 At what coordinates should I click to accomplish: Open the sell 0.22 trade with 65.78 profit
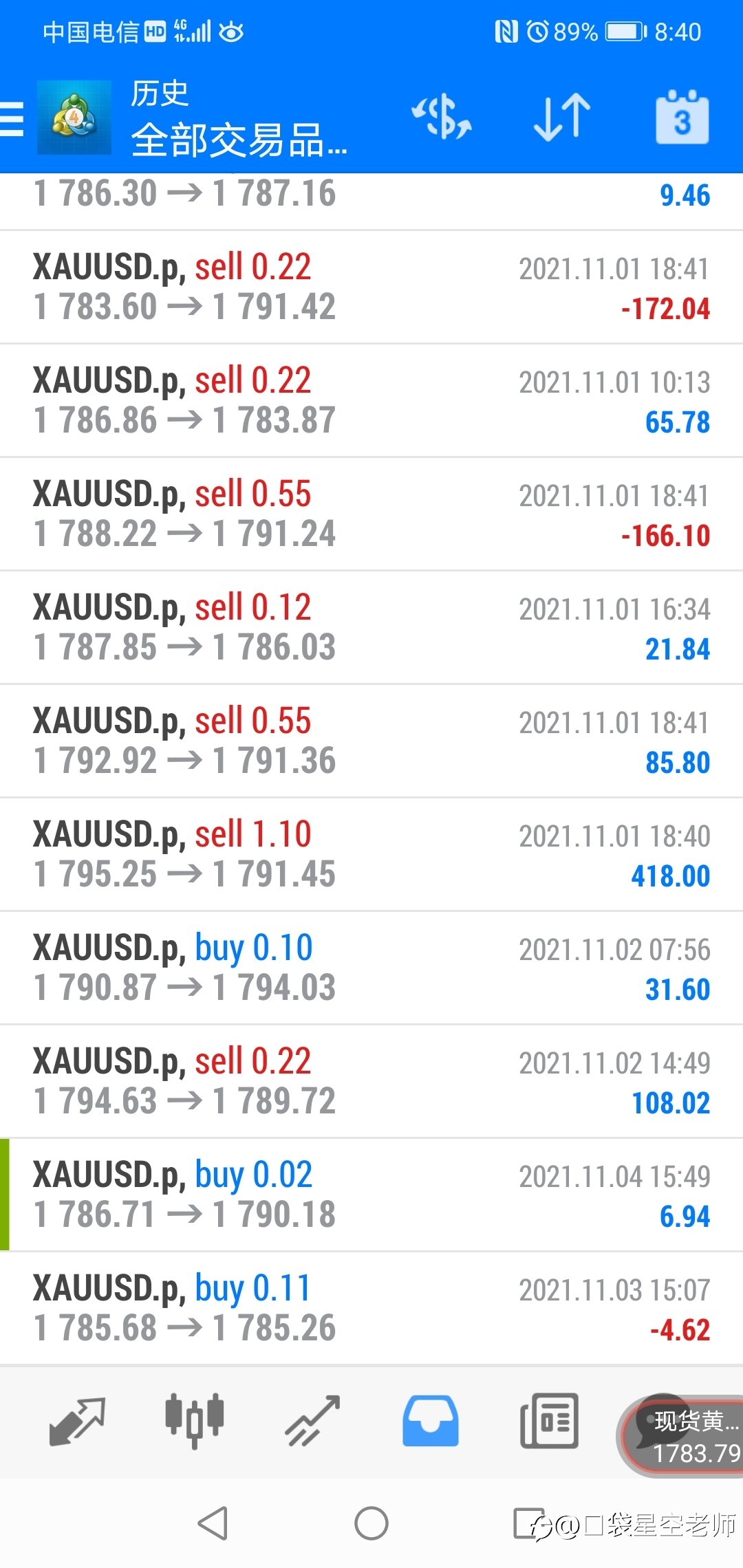(x=371, y=401)
